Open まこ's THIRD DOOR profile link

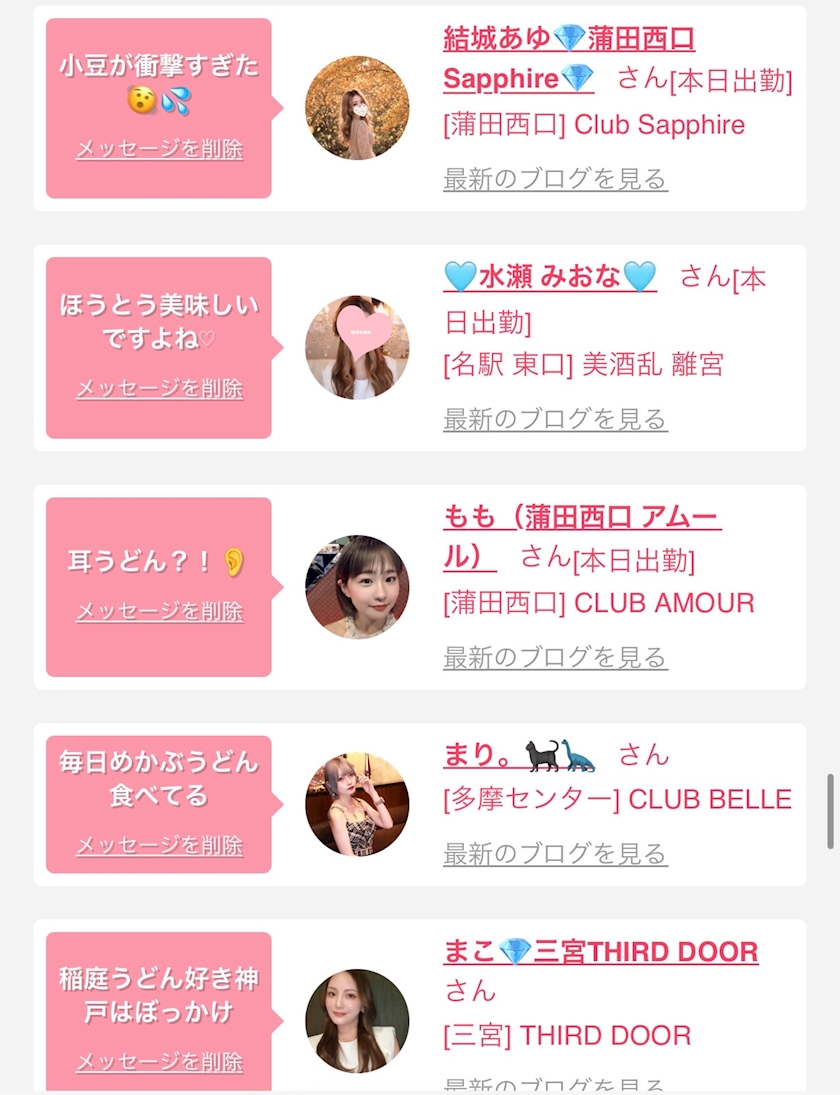[x=600, y=952]
